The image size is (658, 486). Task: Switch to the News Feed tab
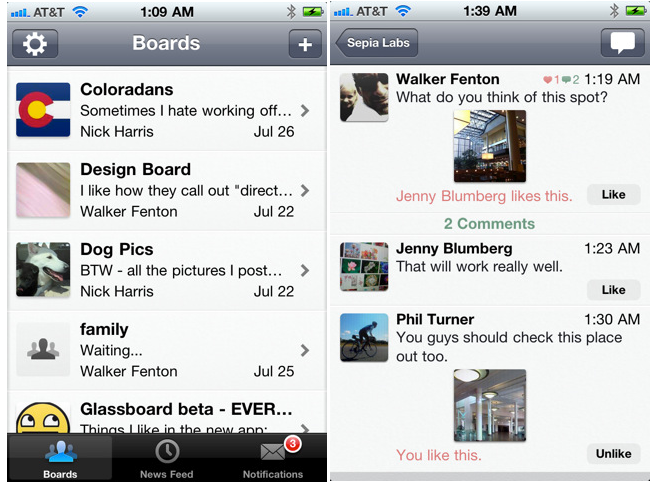167,459
